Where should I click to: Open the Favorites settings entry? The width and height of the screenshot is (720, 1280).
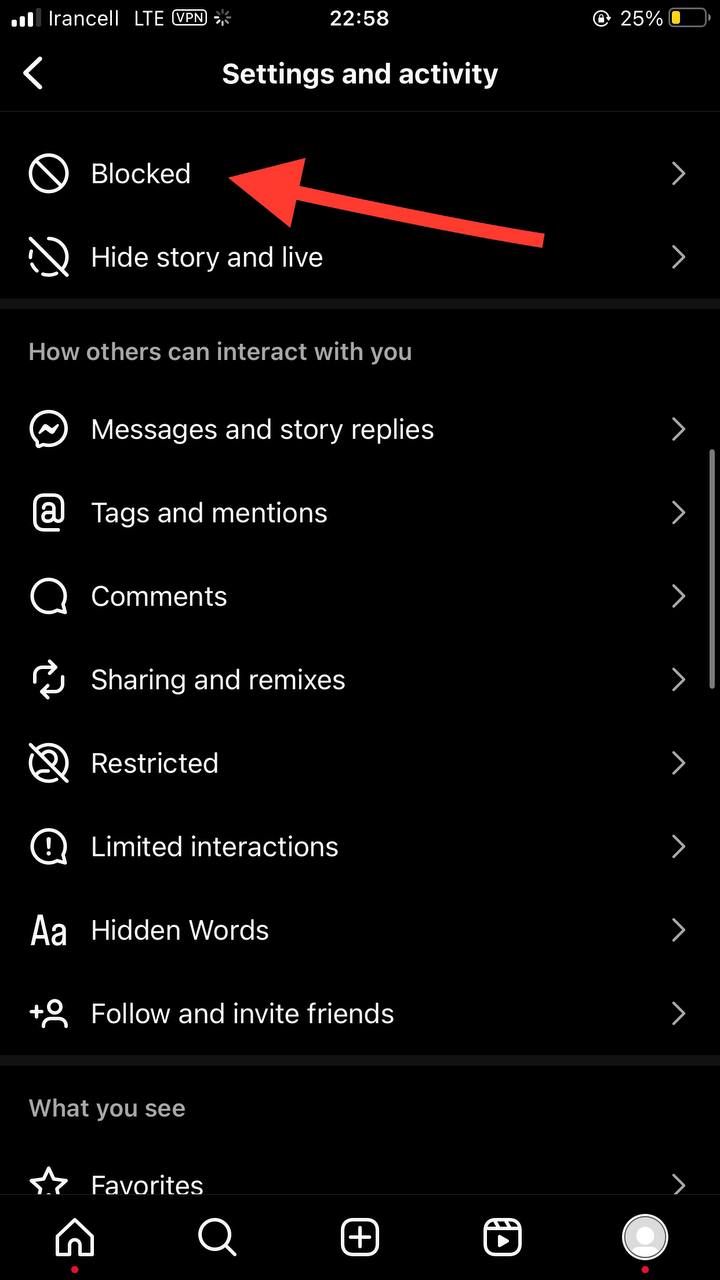[x=146, y=1184]
